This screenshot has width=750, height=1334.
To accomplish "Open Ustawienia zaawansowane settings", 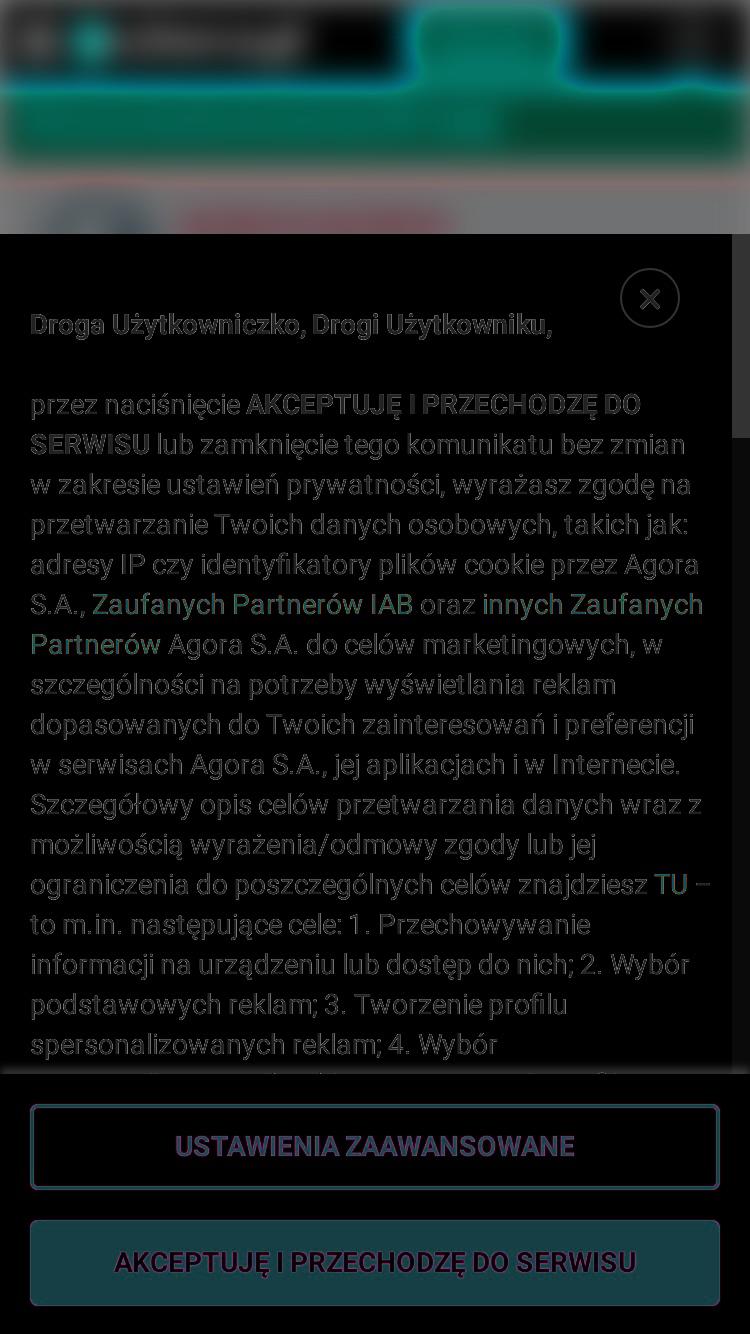I will coord(375,1146).
